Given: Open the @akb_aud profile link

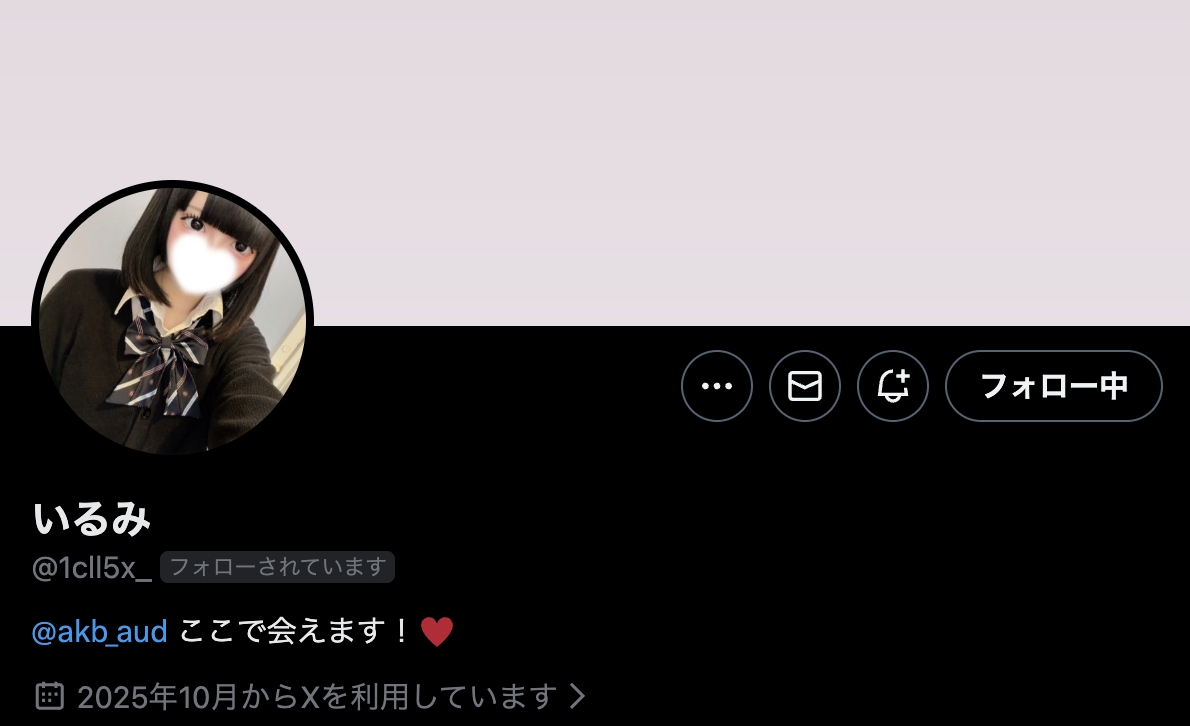Looking at the screenshot, I should coord(99,632).
